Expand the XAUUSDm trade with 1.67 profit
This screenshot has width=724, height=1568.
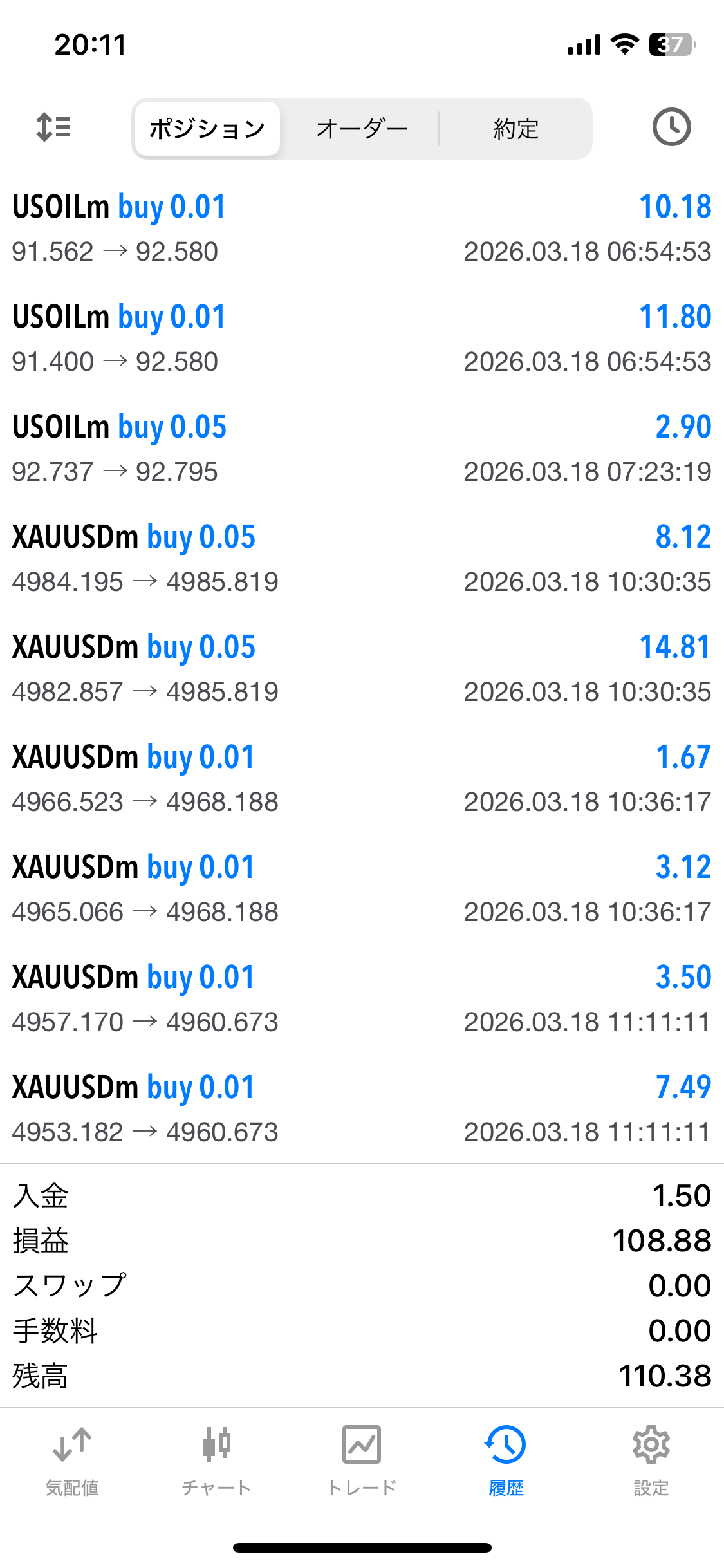[x=362, y=779]
